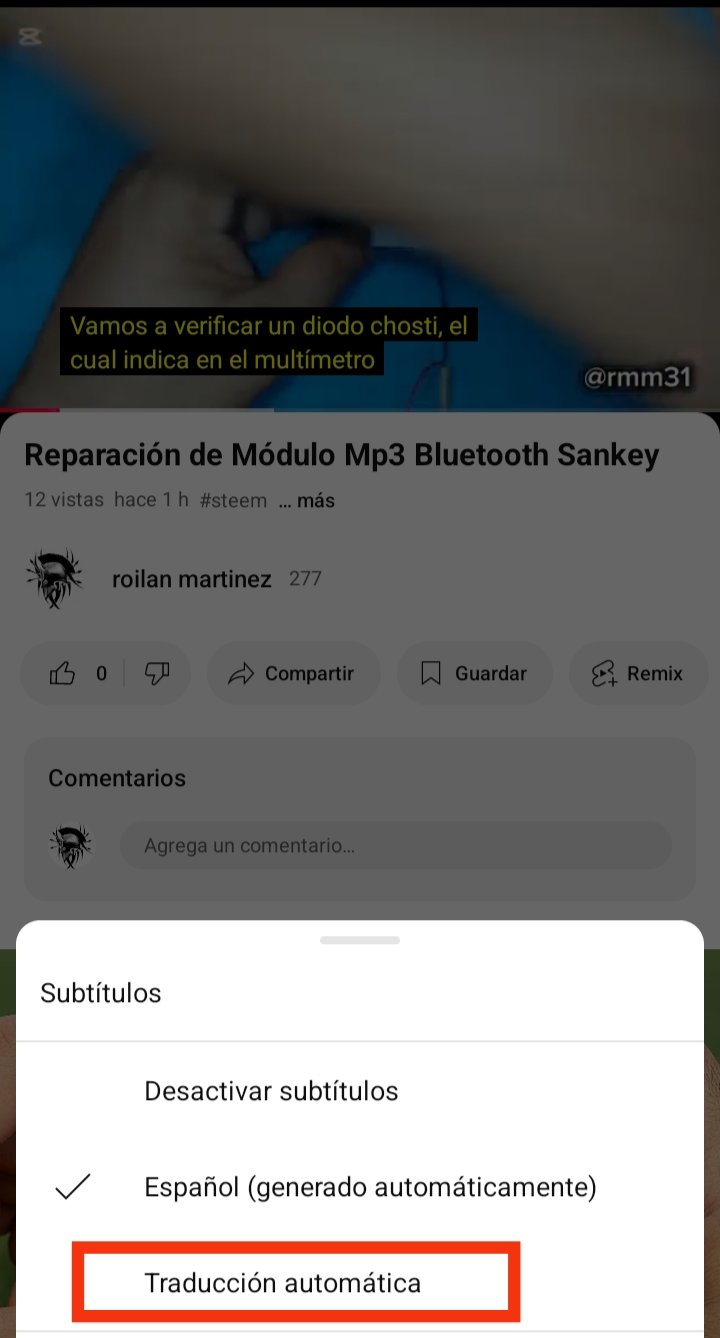The width and height of the screenshot is (720, 1338).
Task: Like the video with thumbs up
Action: [64, 674]
